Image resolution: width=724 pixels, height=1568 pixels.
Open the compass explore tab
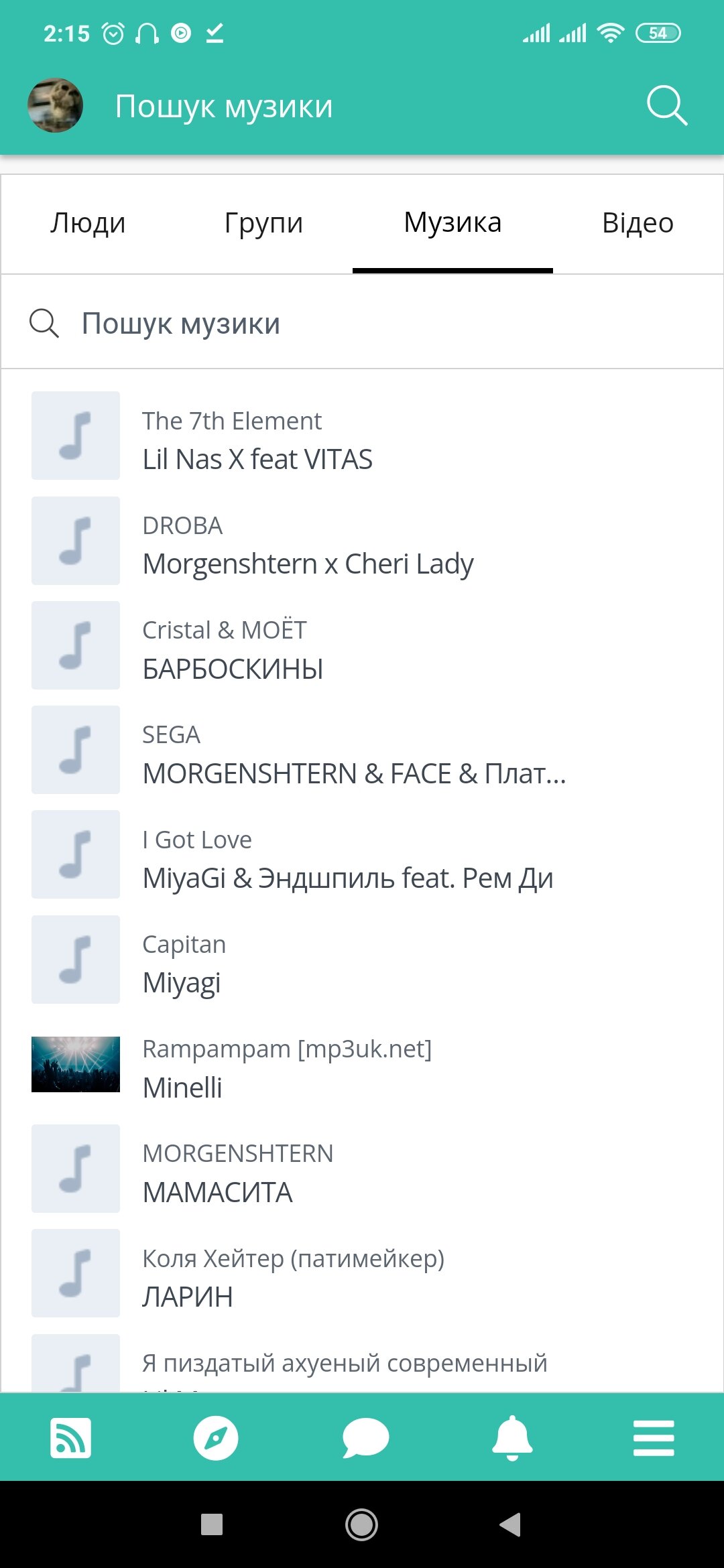point(216,1437)
